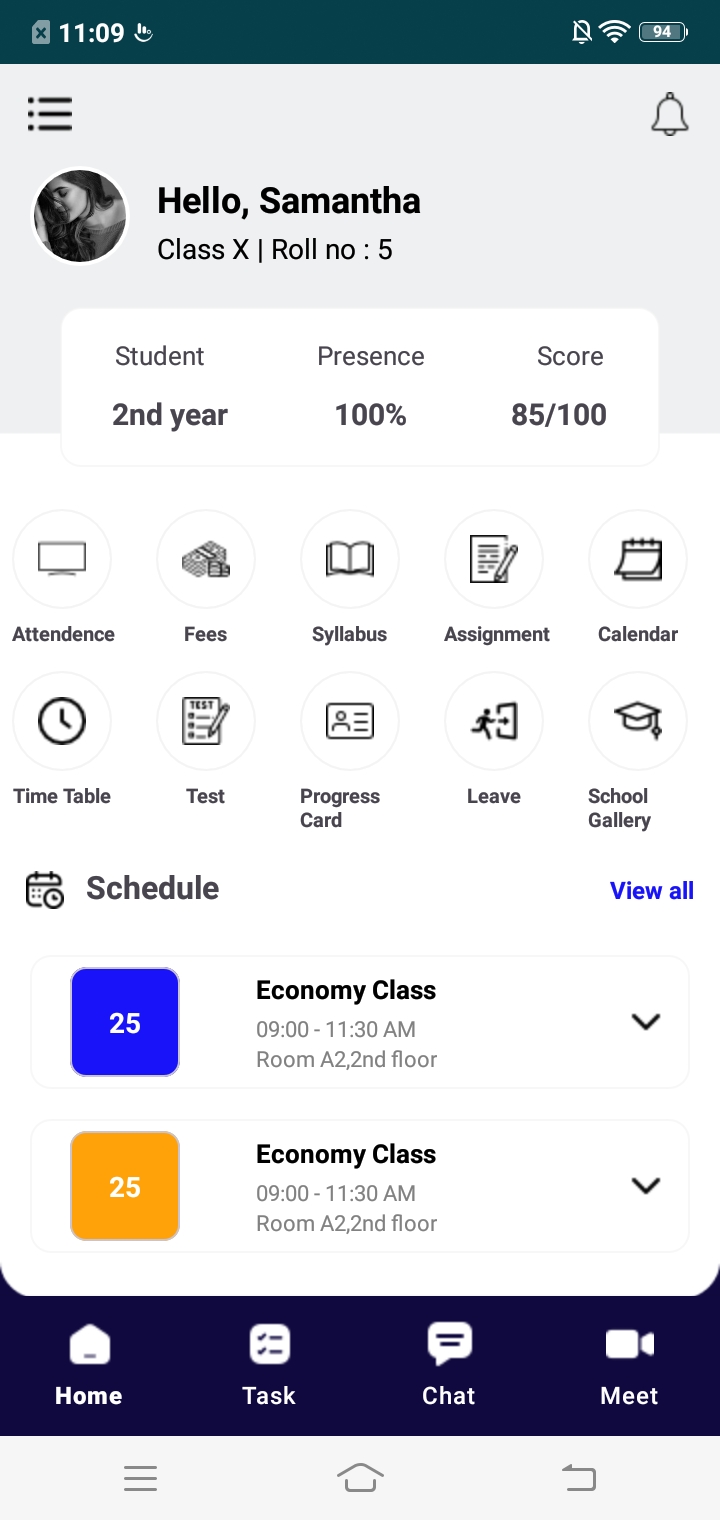The image size is (720, 1520).
Task: Open the Assignment section
Action: [x=494, y=560]
